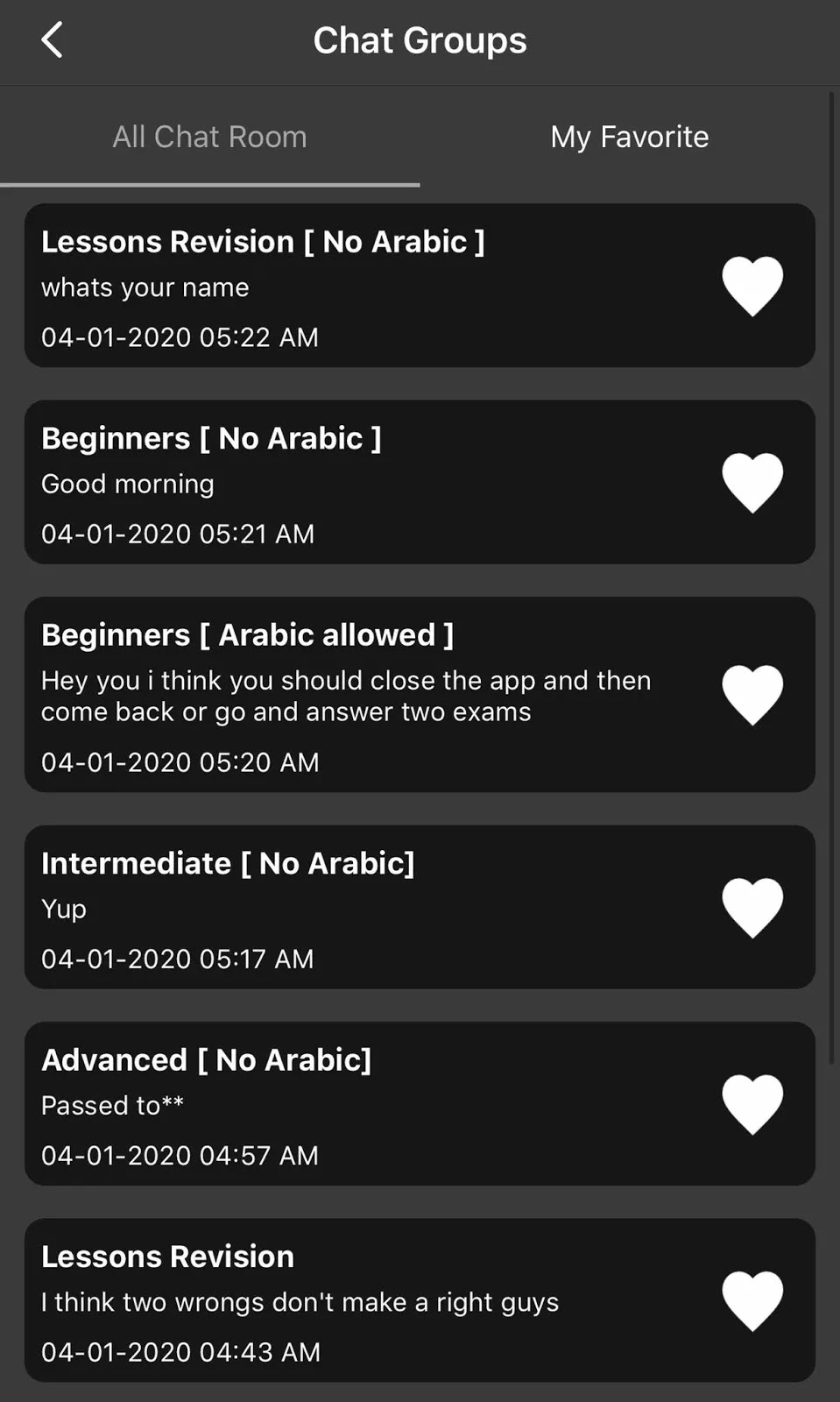Open Lessons Revision [ No Arabic ] chat room

(x=350, y=286)
